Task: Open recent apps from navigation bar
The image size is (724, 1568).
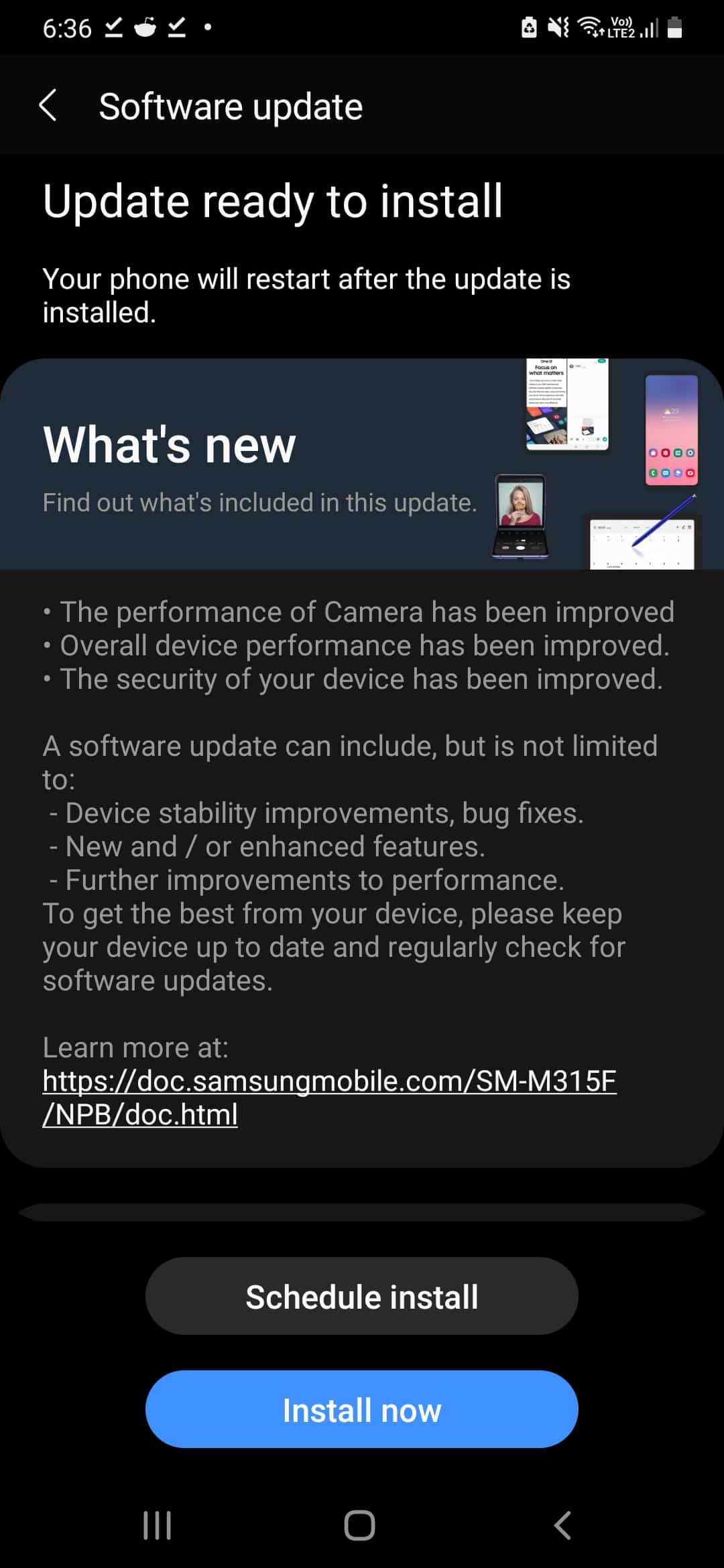Action: point(158,1526)
